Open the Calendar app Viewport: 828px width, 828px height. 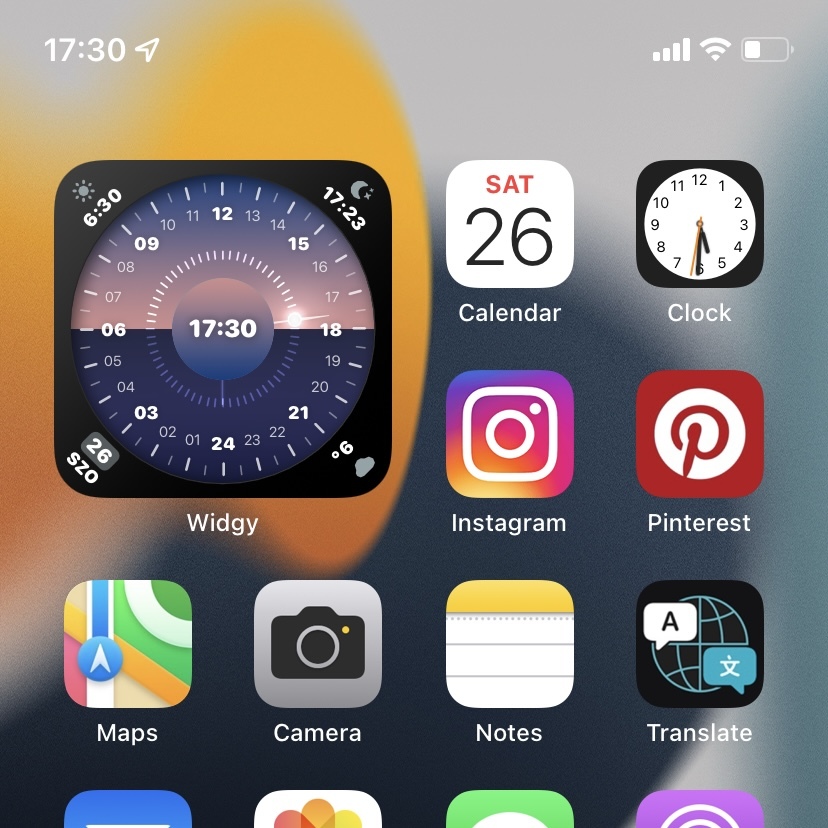pos(509,224)
